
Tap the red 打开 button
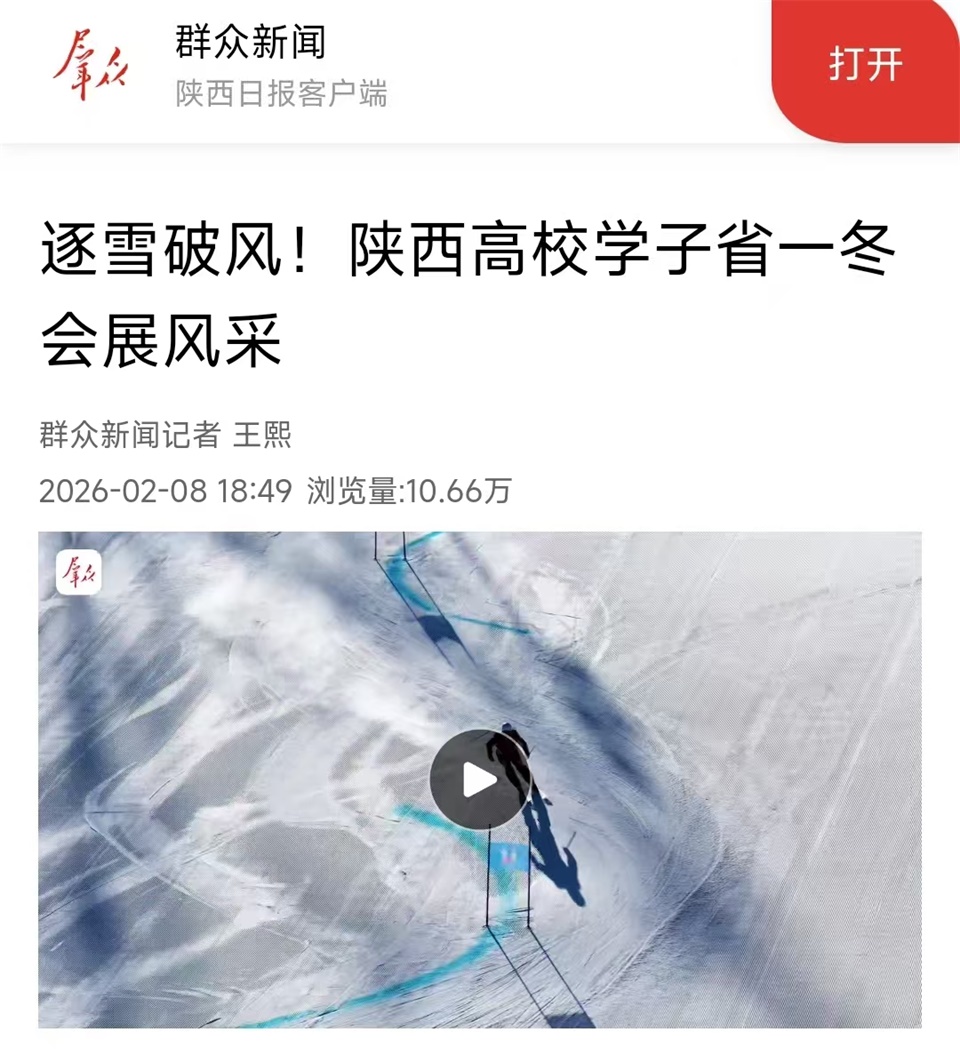click(x=866, y=66)
